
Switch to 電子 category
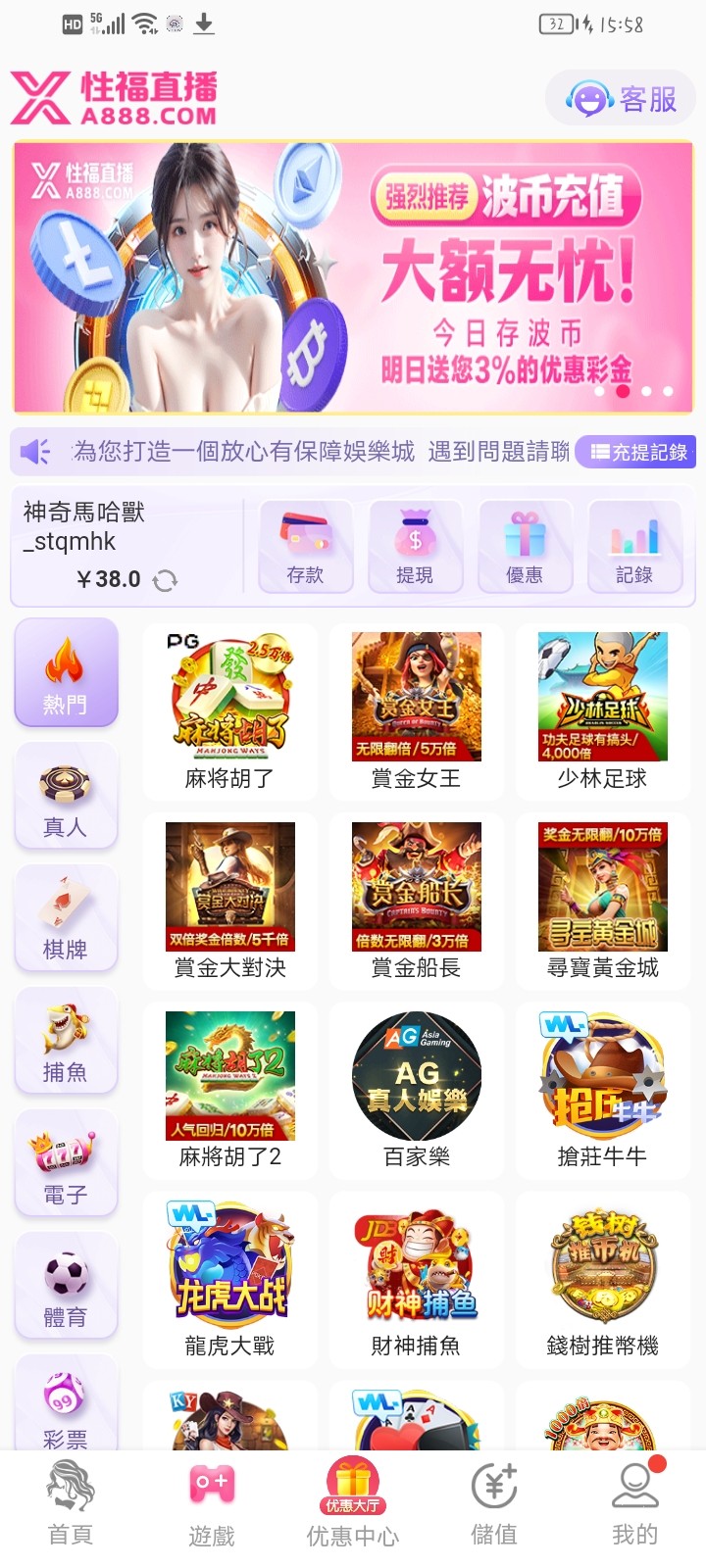[x=66, y=1163]
